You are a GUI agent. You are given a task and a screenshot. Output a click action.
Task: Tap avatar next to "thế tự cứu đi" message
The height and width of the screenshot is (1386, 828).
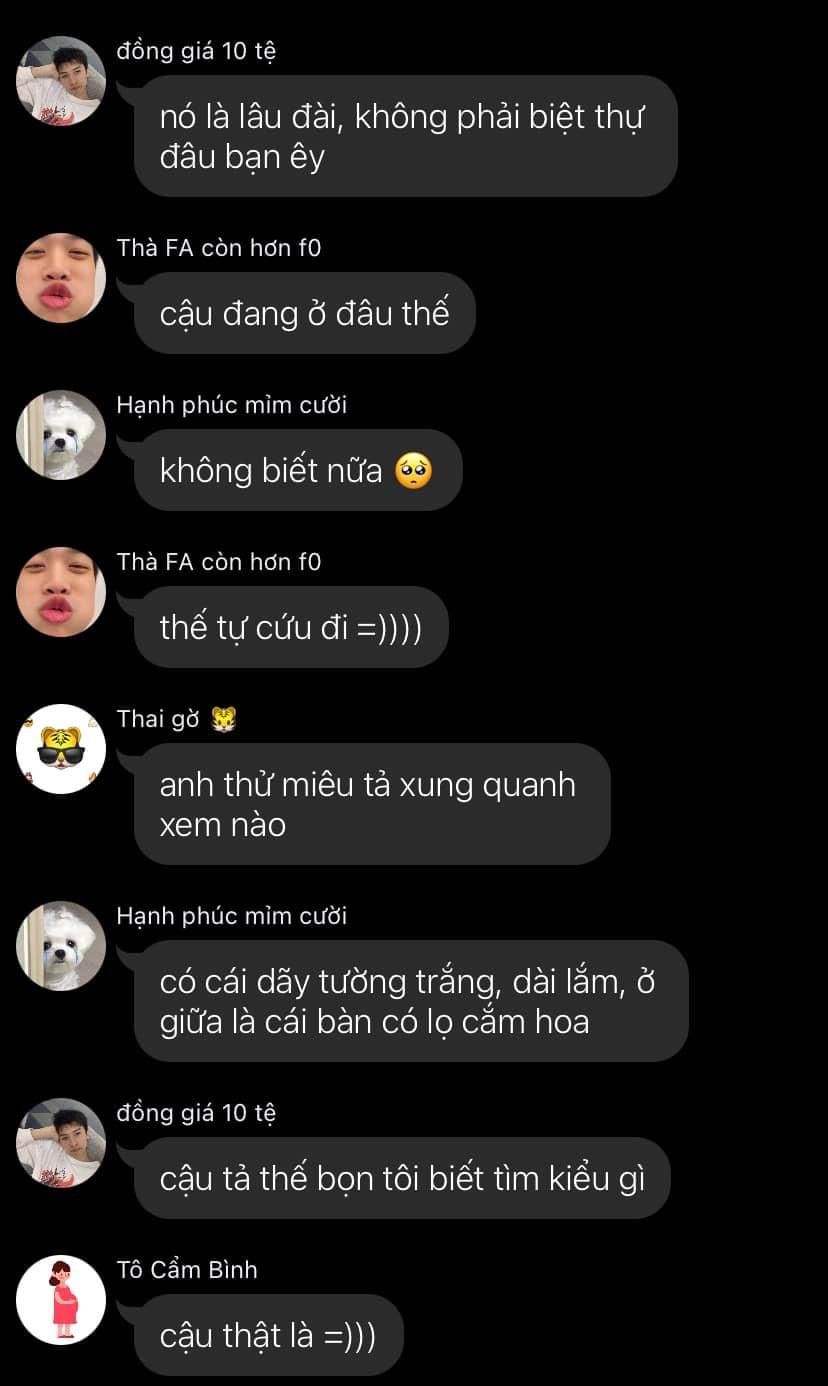coord(61,592)
